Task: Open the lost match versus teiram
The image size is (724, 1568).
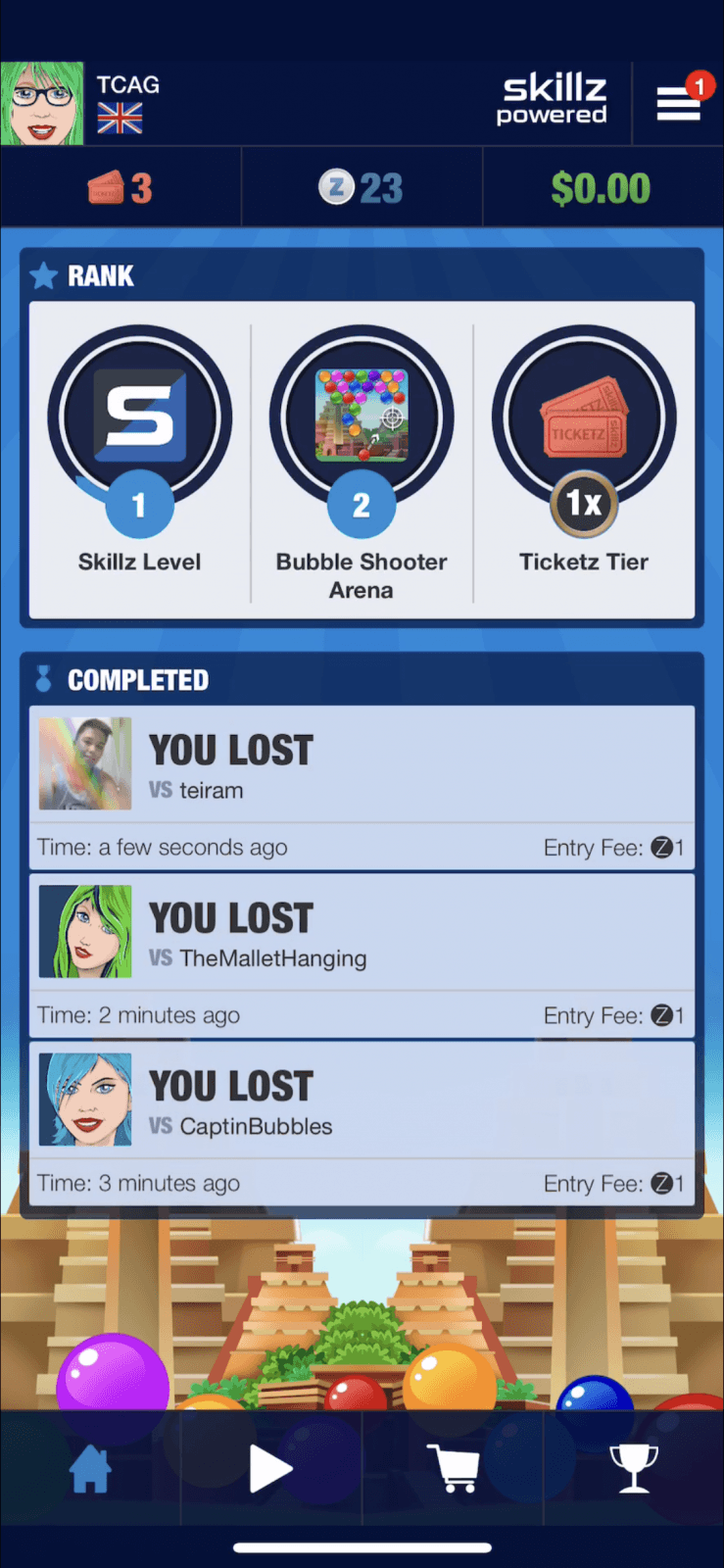Action: pyautogui.click(x=362, y=788)
